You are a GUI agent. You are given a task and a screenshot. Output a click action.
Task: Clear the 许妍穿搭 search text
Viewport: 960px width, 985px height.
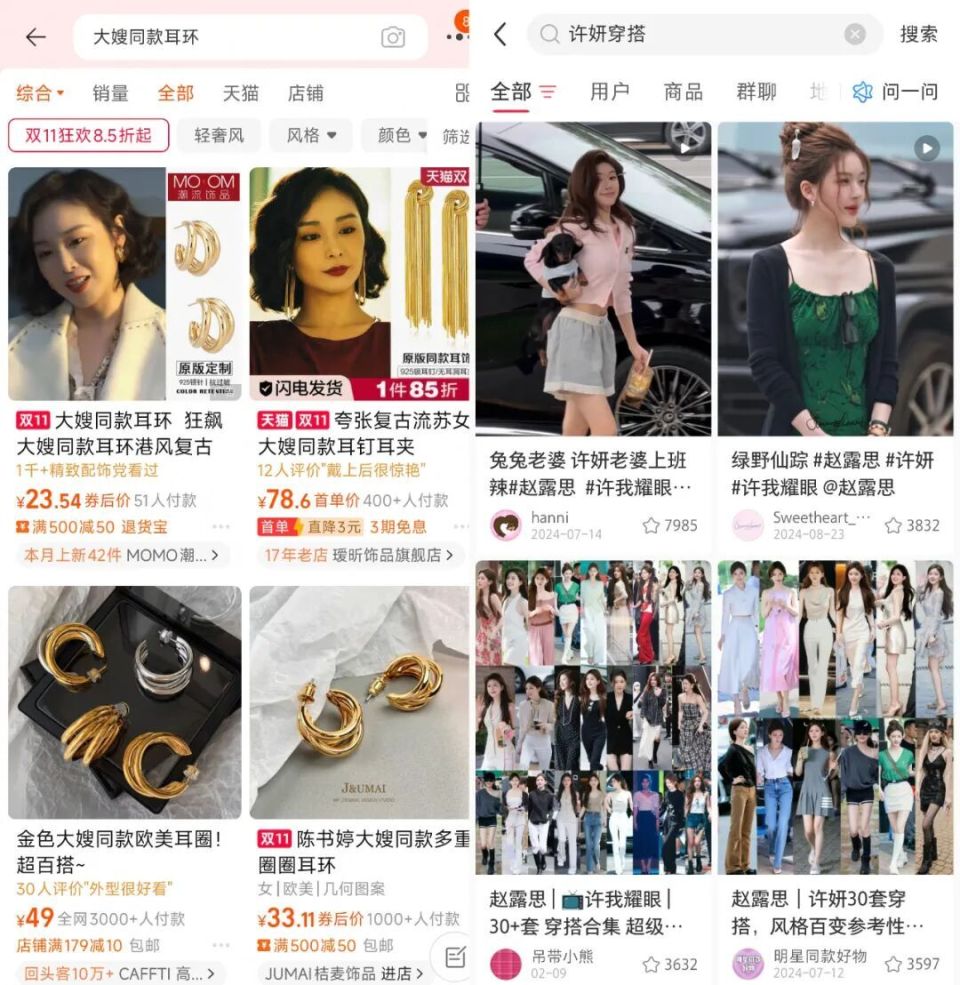[856, 34]
